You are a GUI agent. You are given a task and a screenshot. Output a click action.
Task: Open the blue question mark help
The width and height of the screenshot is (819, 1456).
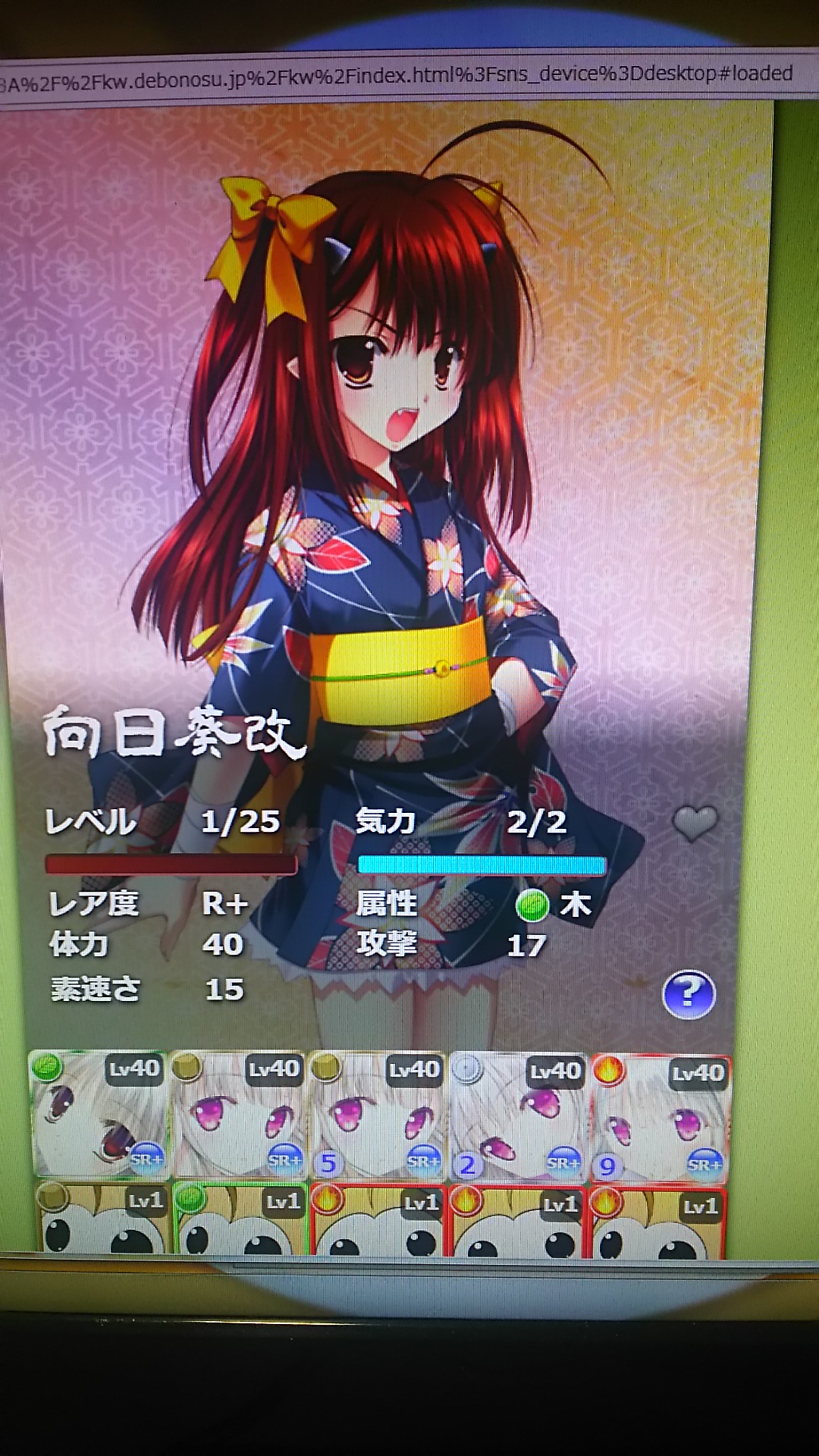pyautogui.click(x=689, y=993)
